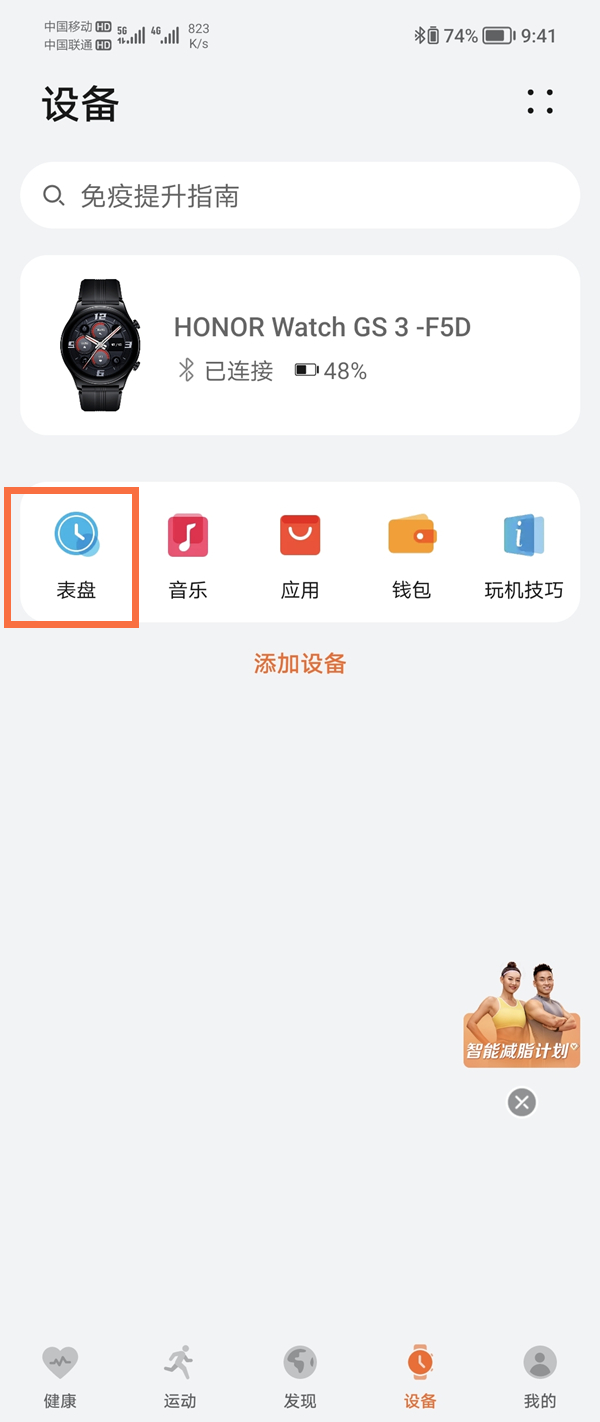Switch to the 运动 tab
This screenshot has height=1422, width=600.
pyautogui.click(x=180, y=1378)
